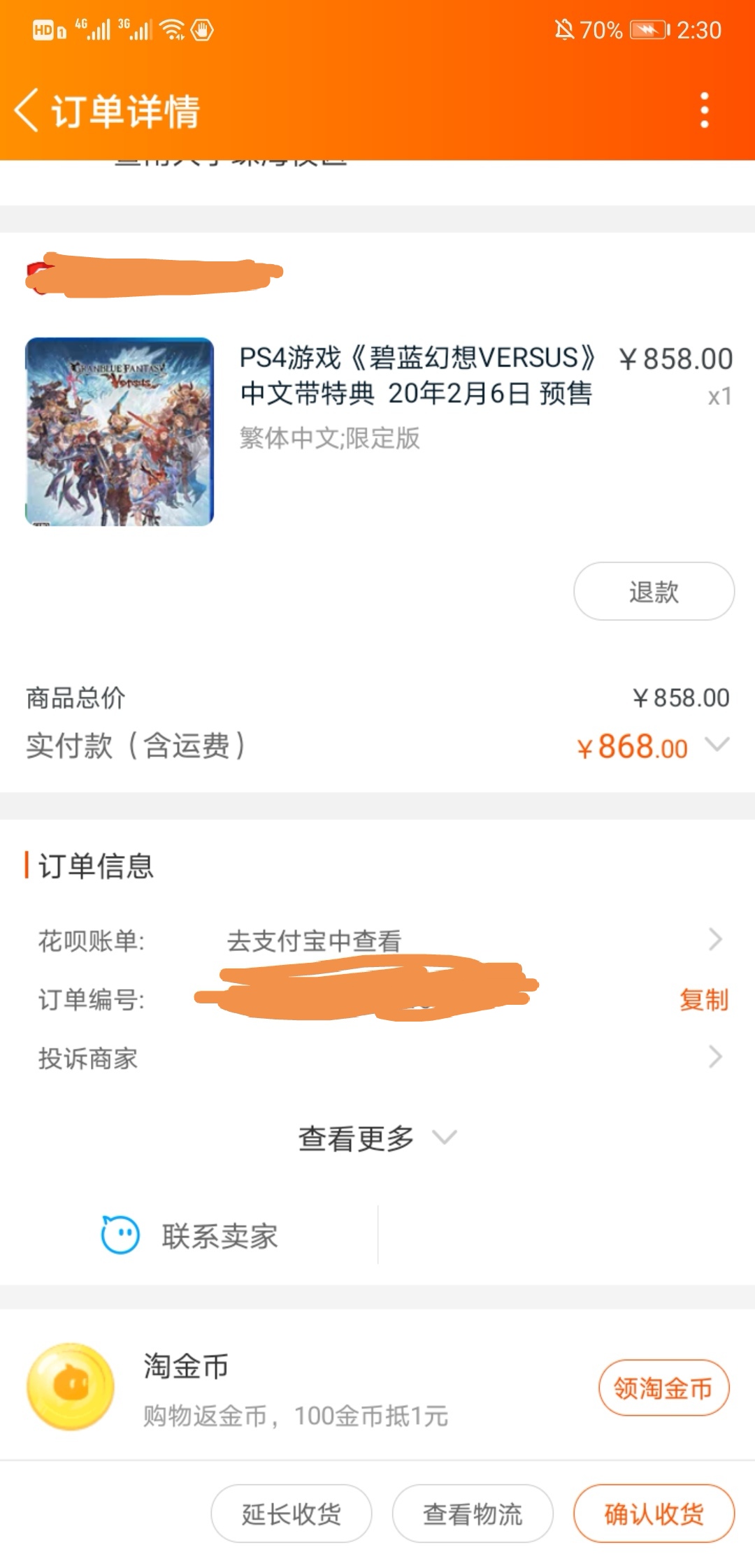Viewport: 755px width, 1568px height.
Task: Tap 查看物流 to track shipping
Action: (472, 1513)
